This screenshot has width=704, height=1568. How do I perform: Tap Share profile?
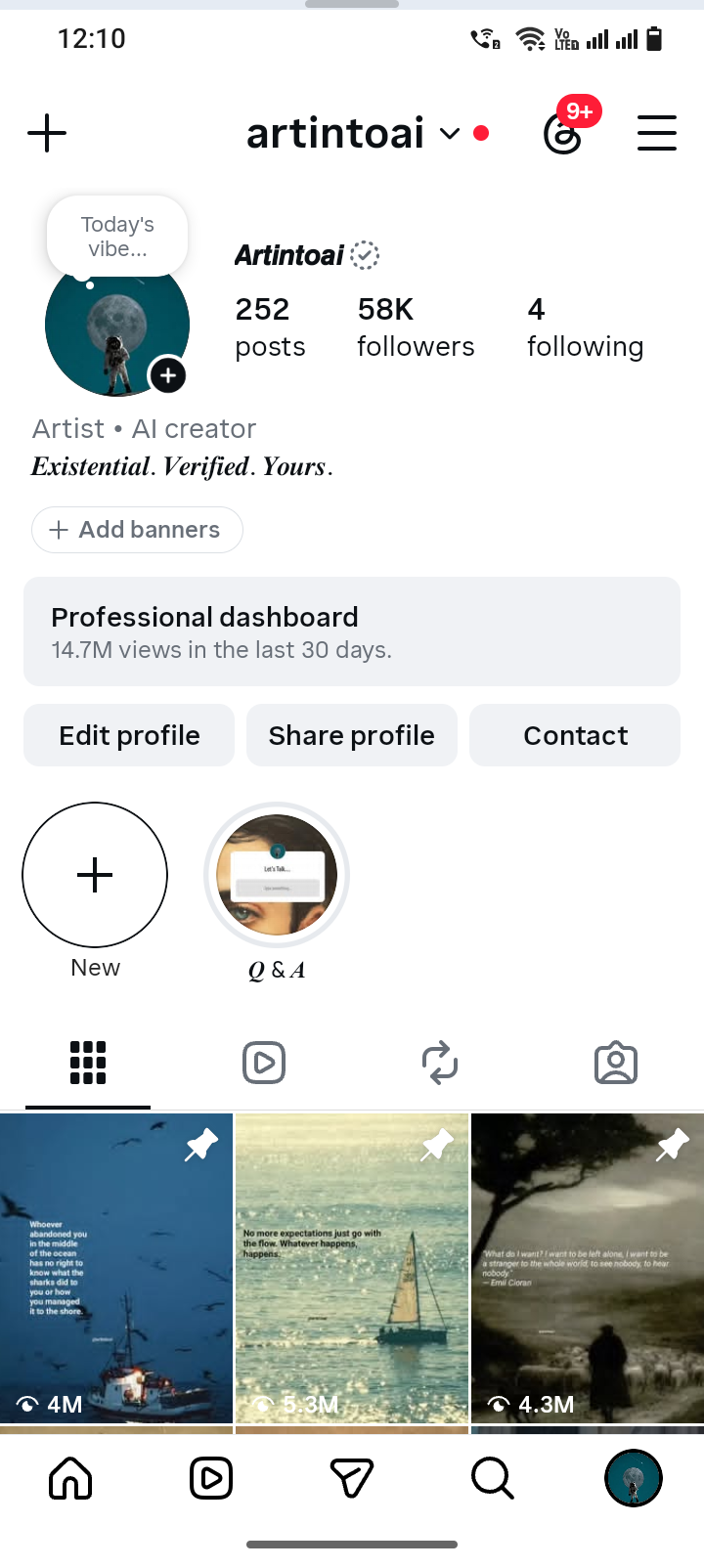coord(352,735)
